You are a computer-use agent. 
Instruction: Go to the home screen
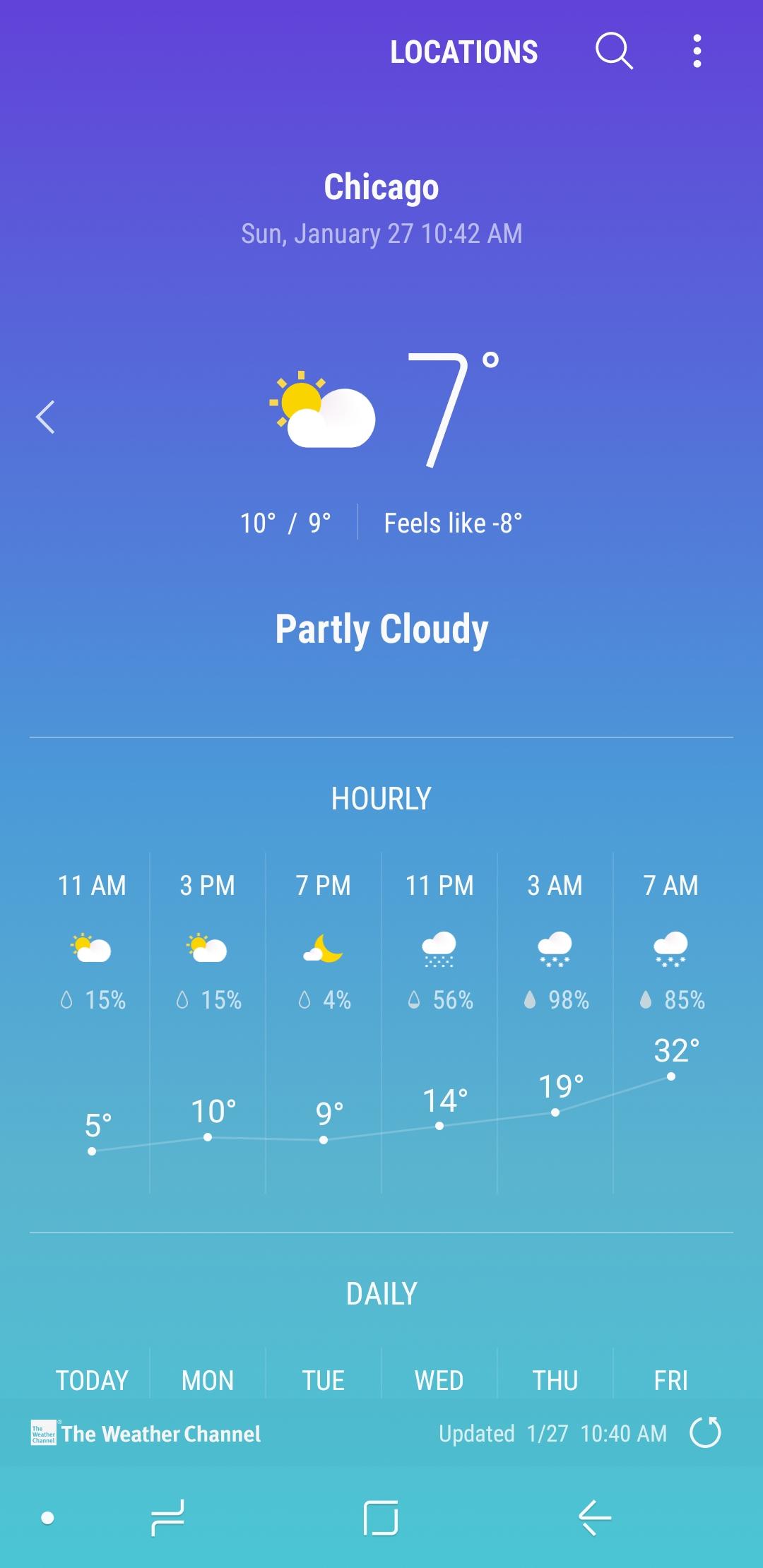(x=381, y=1517)
